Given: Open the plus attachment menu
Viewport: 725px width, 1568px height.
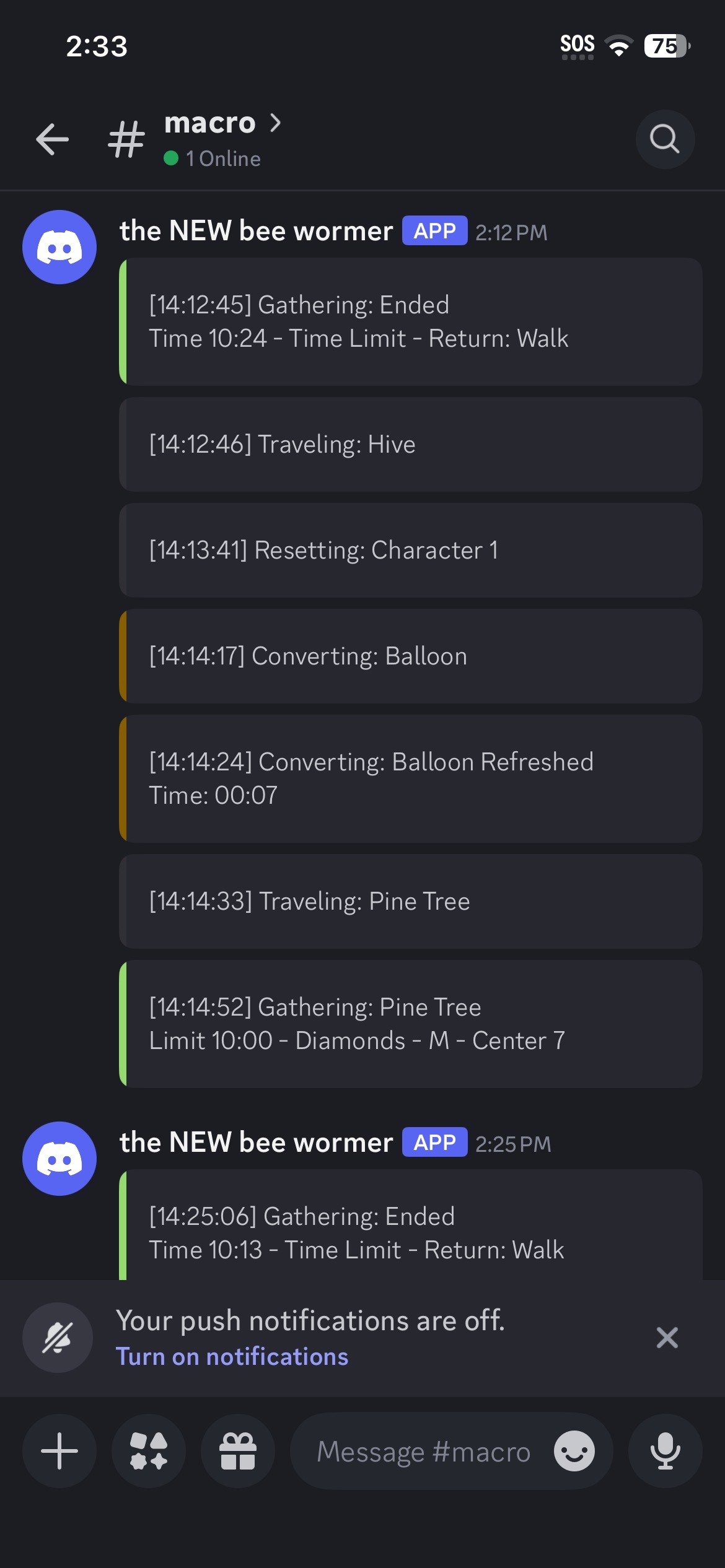Looking at the screenshot, I should point(59,1451).
